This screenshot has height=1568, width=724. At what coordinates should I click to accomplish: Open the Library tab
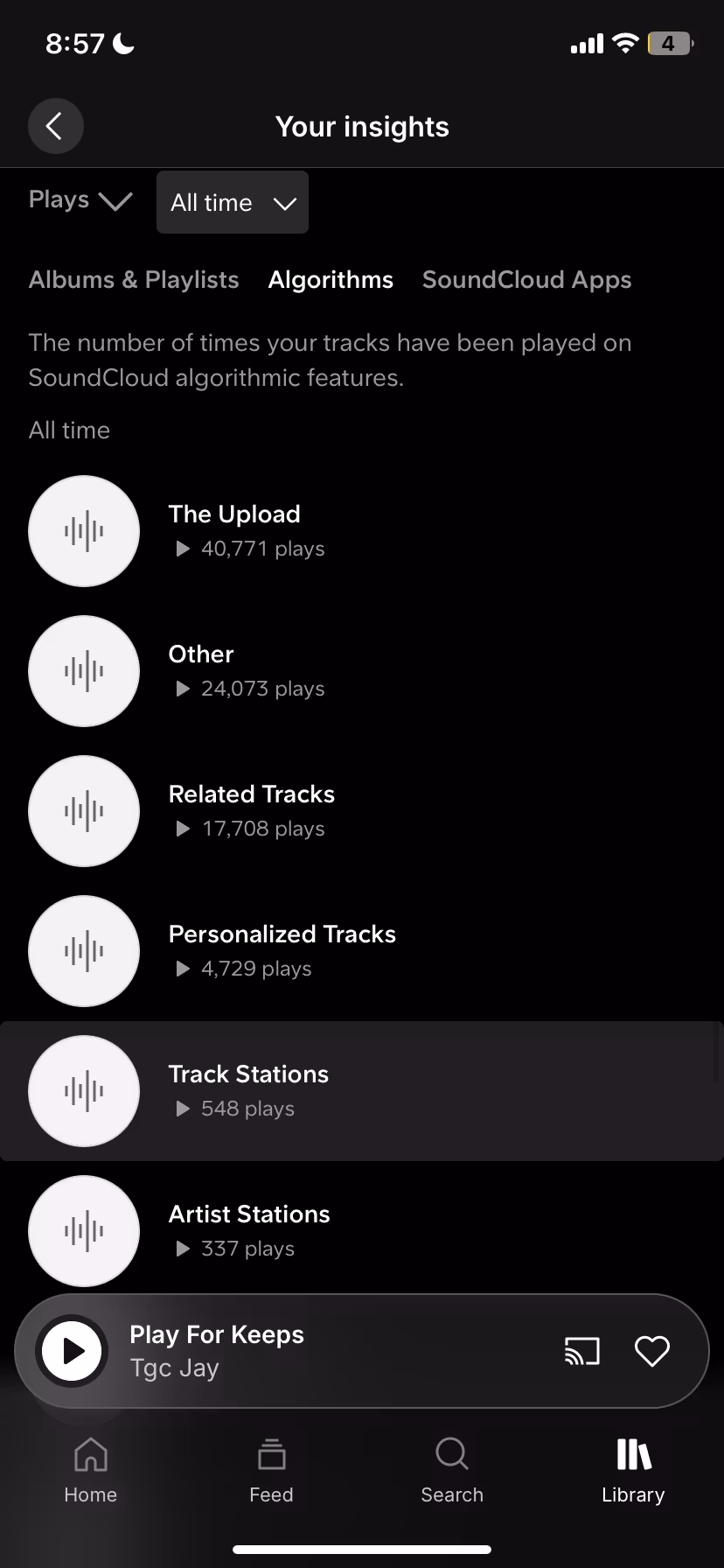click(x=633, y=1470)
